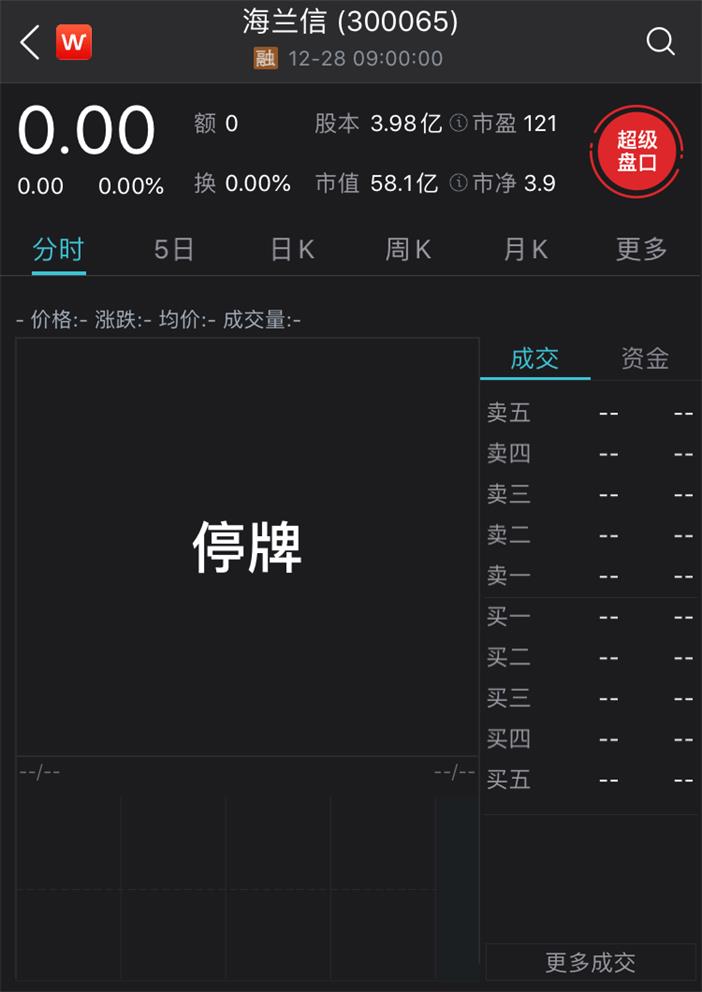Screen dimensions: 702x992
Task: Open 更多 chart options
Action: [x=641, y=249]
